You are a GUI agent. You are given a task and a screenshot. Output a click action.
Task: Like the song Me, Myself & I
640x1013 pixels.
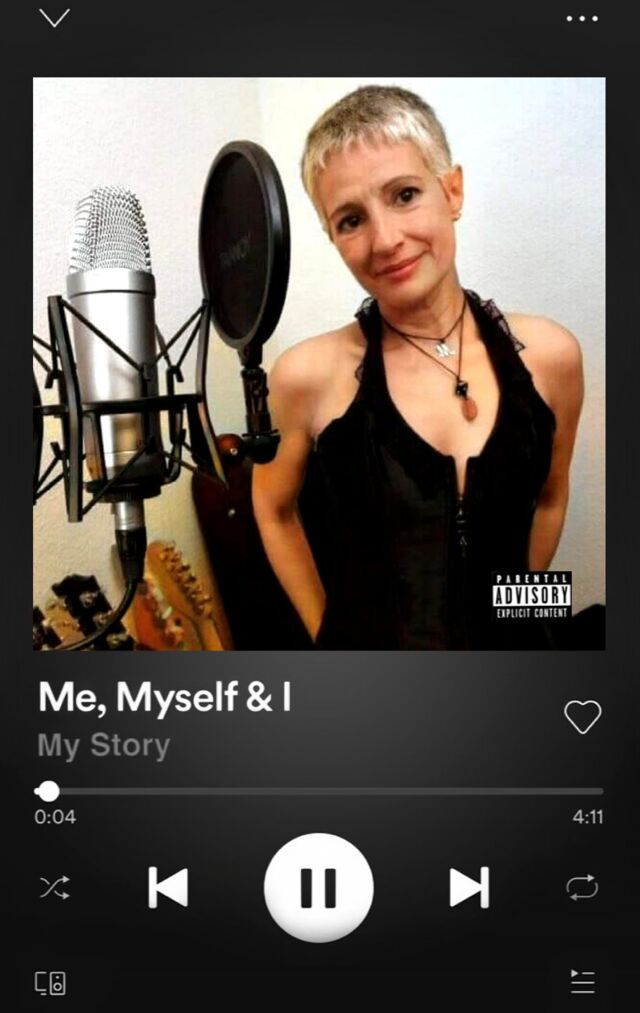pyautogui.click(x=582, y=716)
